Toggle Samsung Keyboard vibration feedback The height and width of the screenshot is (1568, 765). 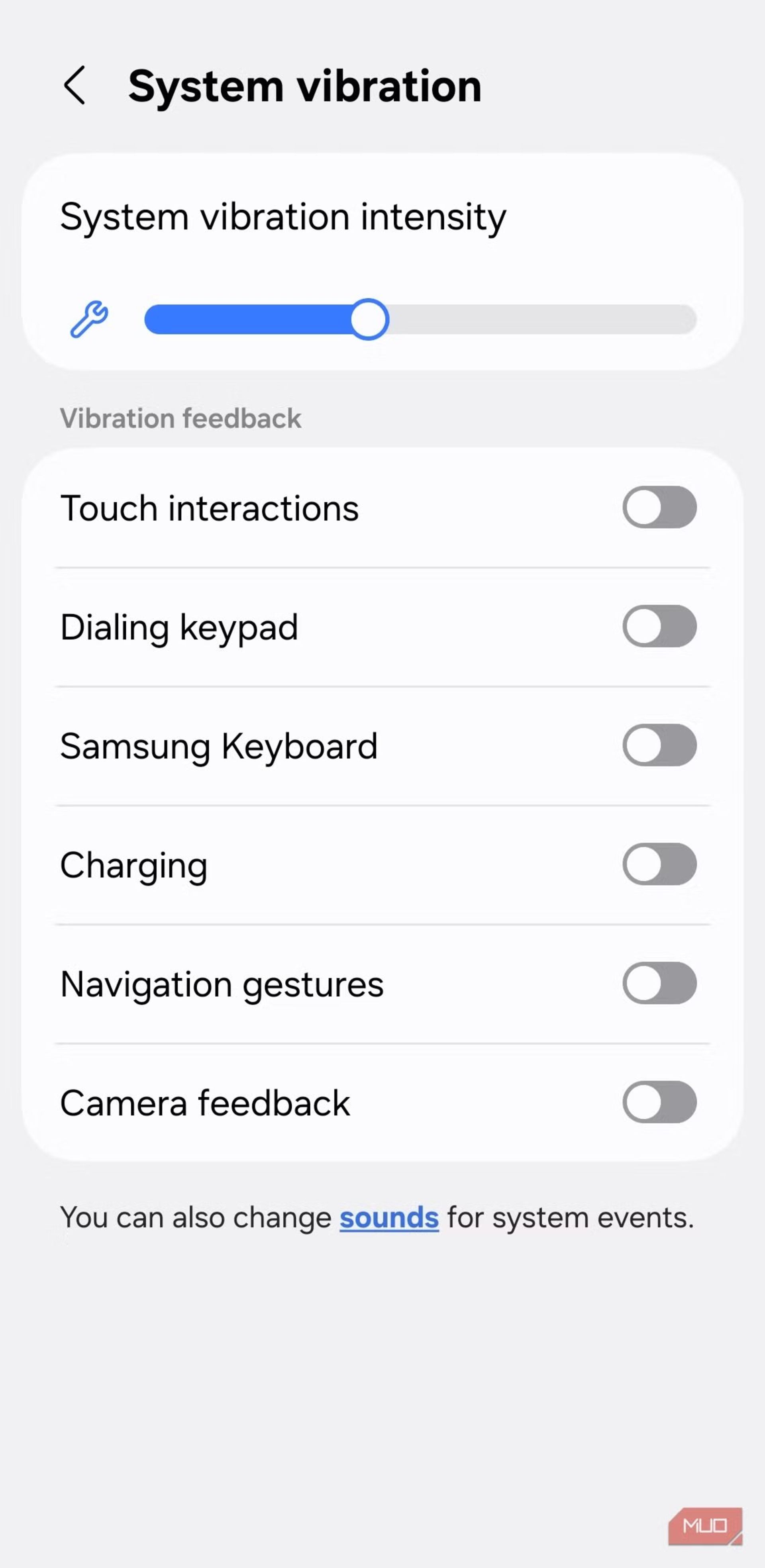[659, 745]
